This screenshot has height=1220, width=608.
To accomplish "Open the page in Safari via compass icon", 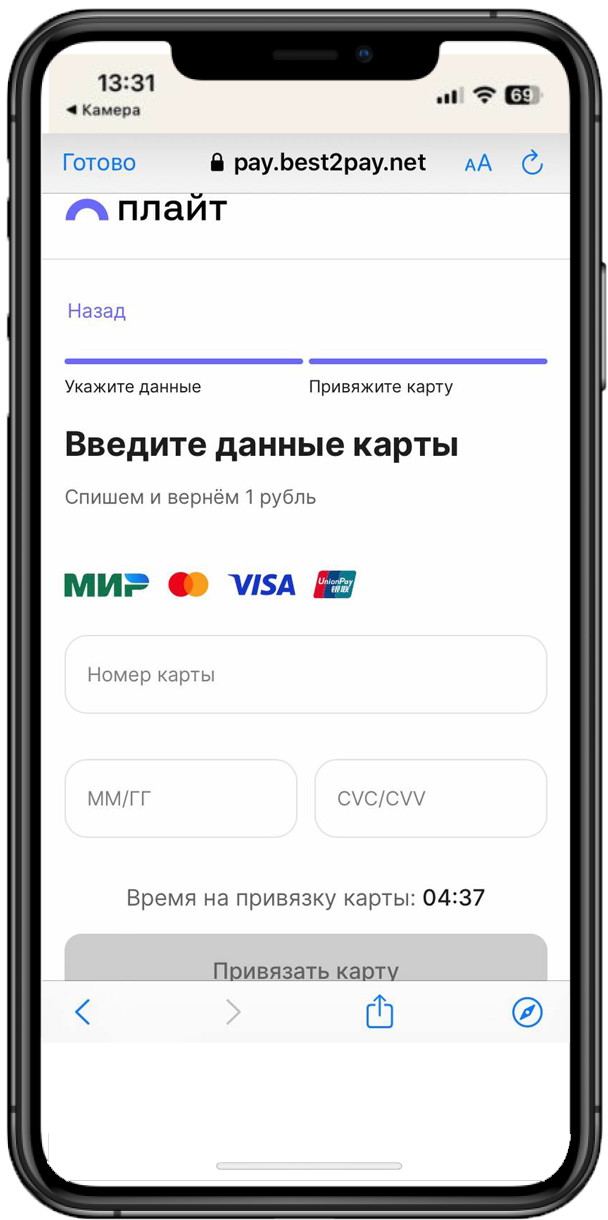I will click(527, 1013).
